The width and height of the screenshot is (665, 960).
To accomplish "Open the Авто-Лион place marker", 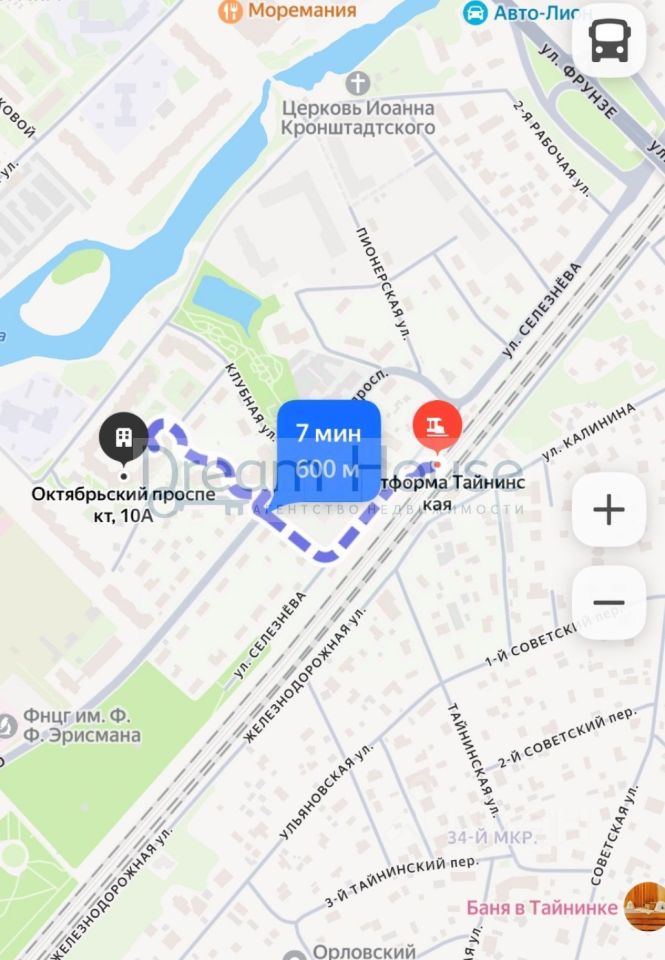I will point(474,12).
